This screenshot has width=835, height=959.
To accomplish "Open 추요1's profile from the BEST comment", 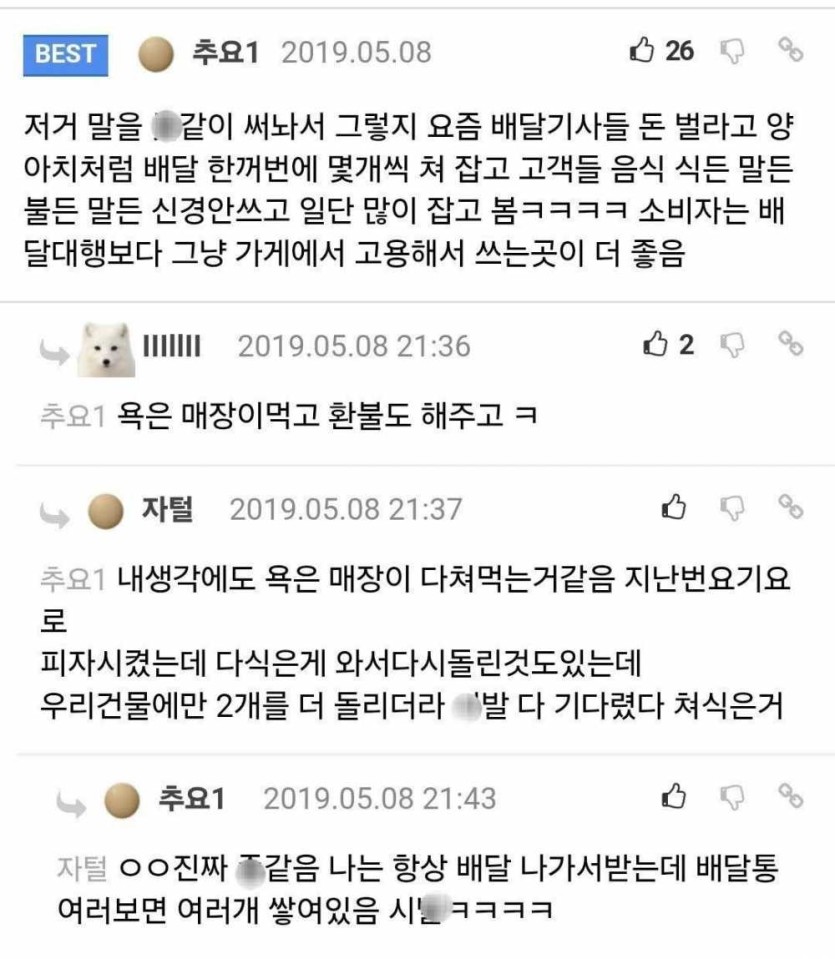I will click(225, 52).
